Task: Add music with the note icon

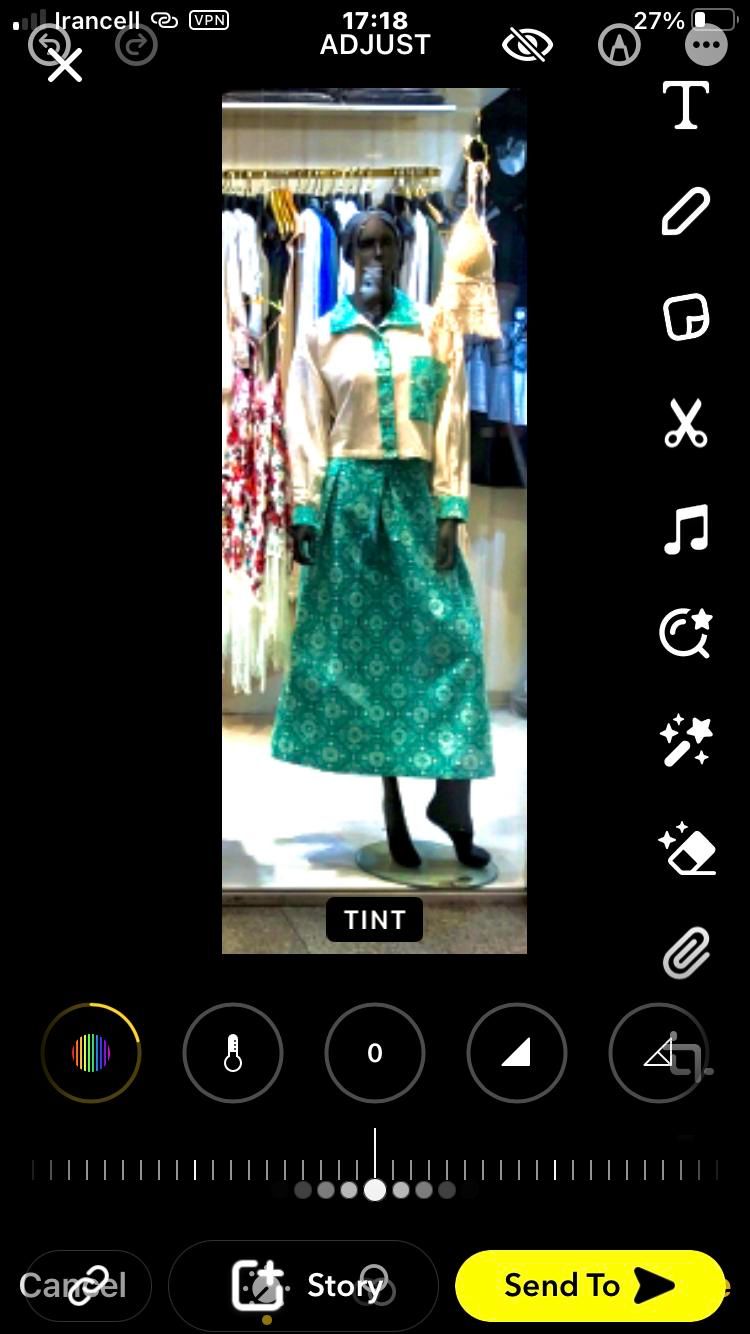Action: coord(686,529)
